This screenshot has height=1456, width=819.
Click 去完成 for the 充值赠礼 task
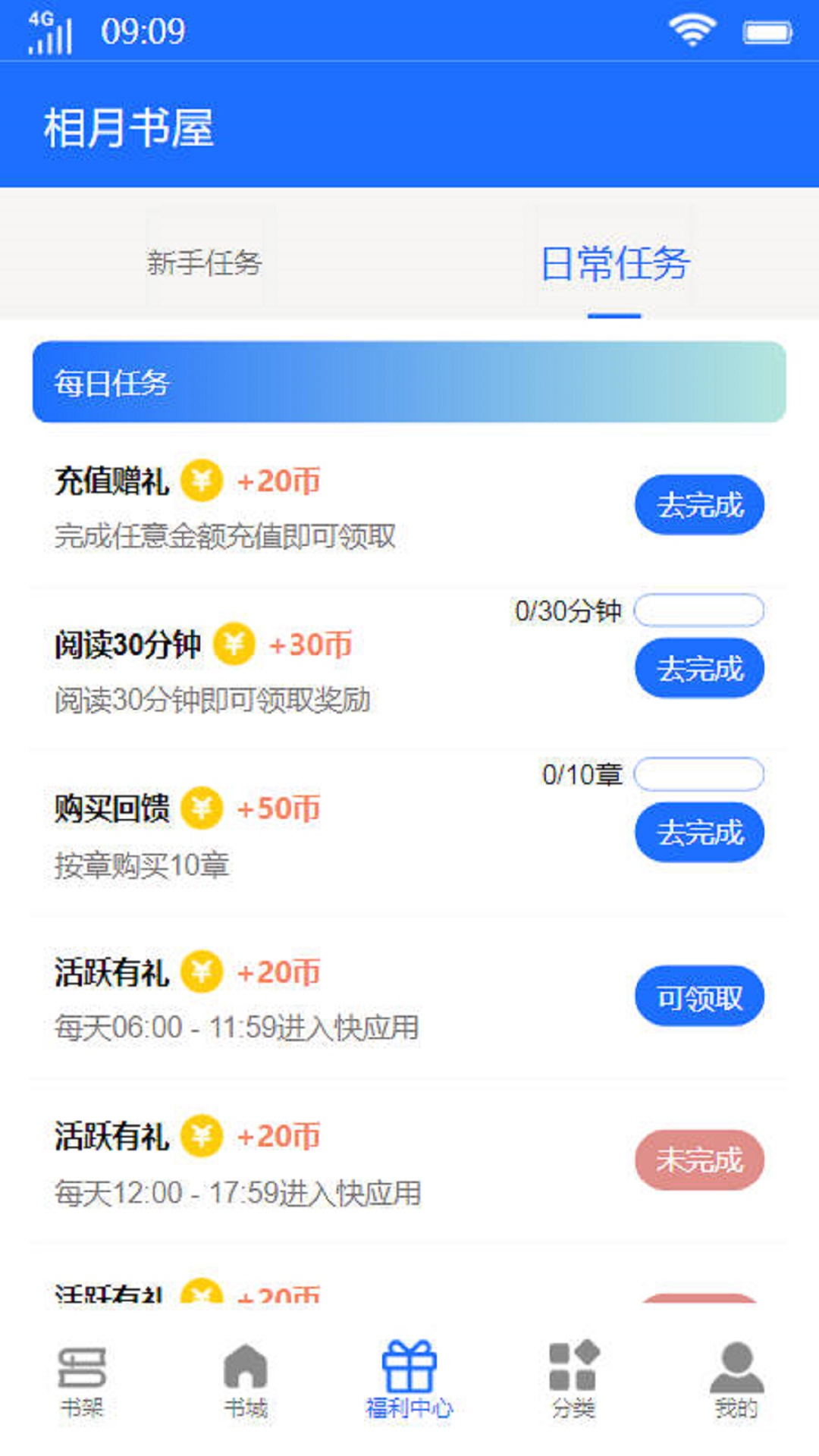click(699, 505)
